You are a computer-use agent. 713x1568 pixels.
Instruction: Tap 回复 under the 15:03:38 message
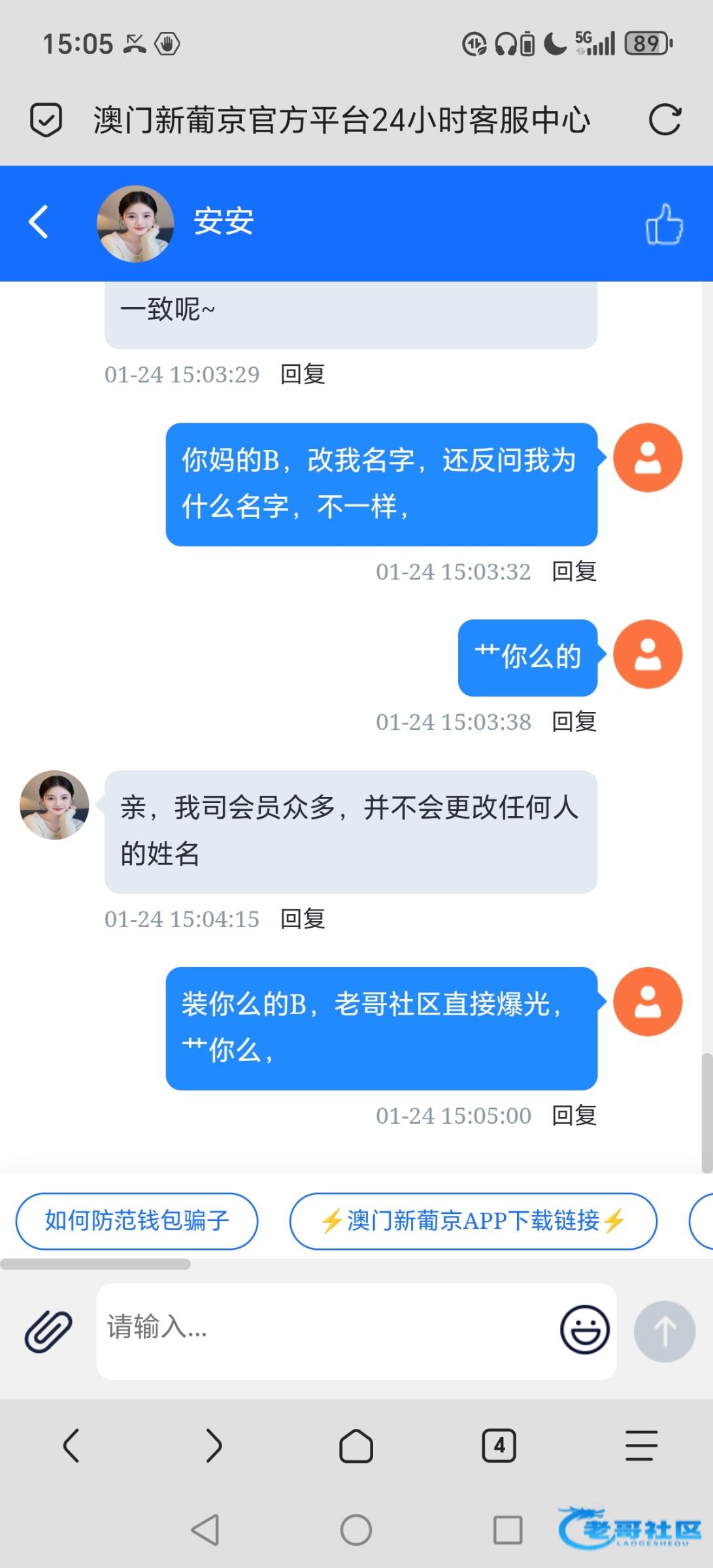pos(574,722)
